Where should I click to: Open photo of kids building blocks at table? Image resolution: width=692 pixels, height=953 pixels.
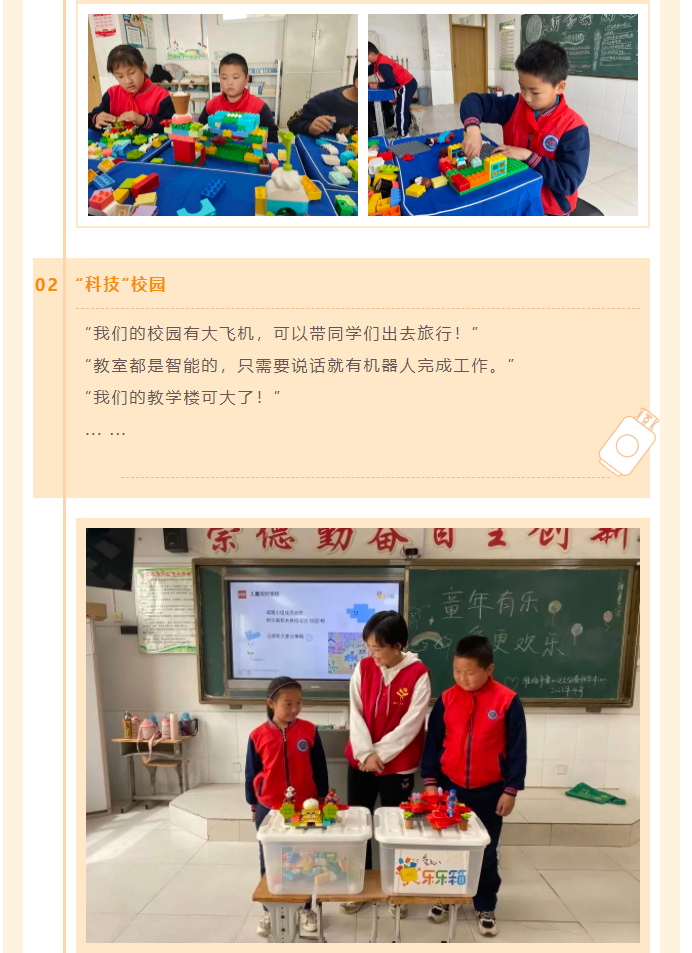pyautogui.click(x=223, y=115)
